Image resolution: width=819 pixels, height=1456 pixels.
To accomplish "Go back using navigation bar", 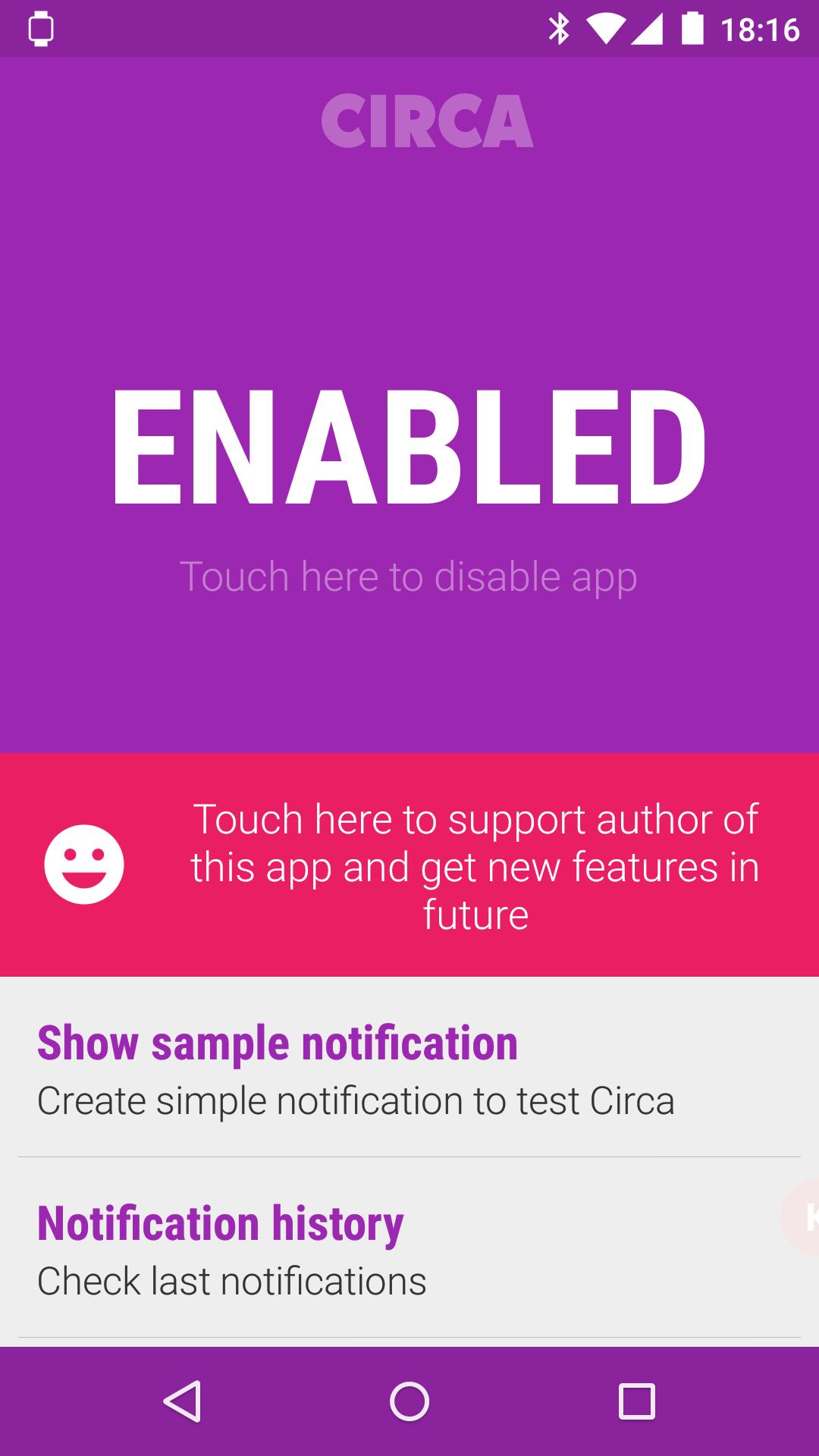I will [182, 1401].
